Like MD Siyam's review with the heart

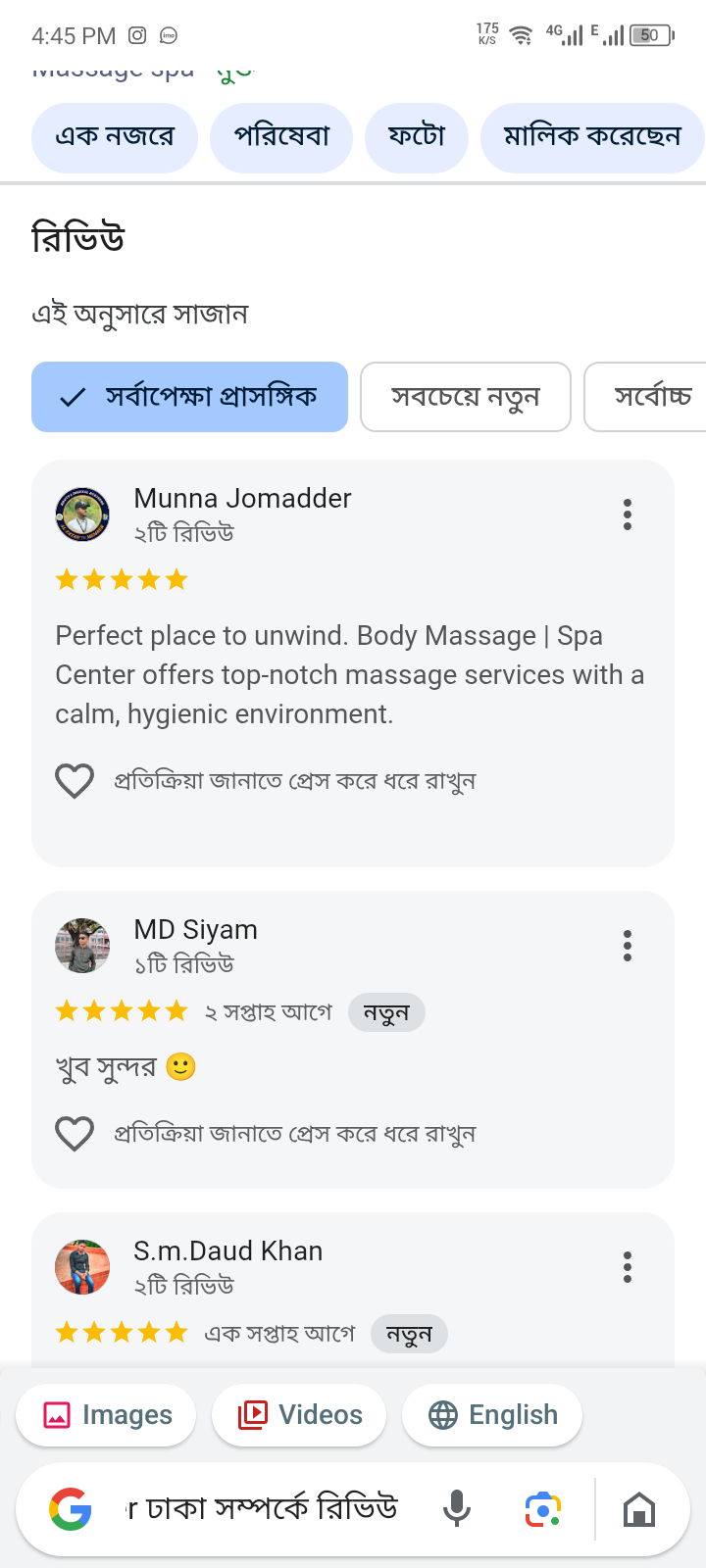[x=75, y=1134]
